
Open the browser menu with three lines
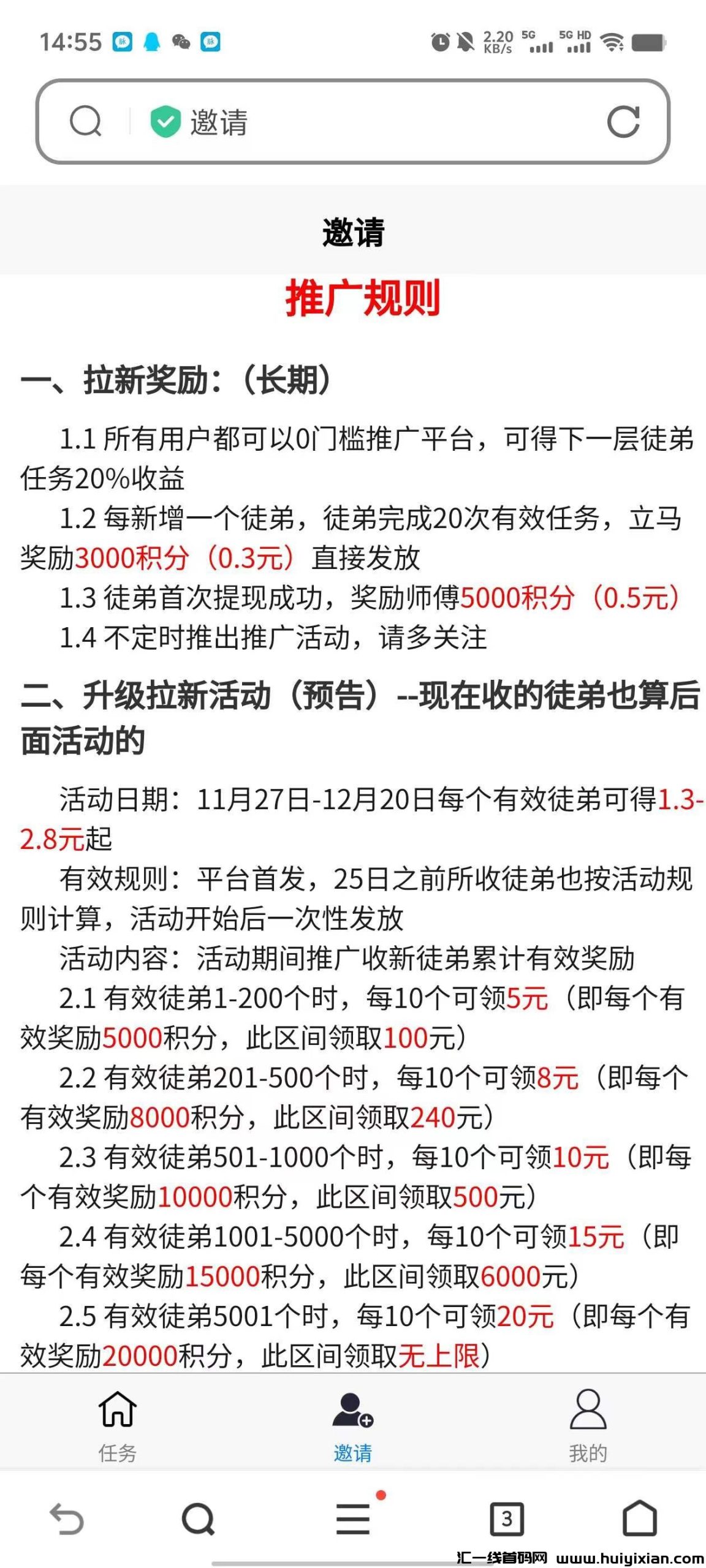click(354, 1519)
